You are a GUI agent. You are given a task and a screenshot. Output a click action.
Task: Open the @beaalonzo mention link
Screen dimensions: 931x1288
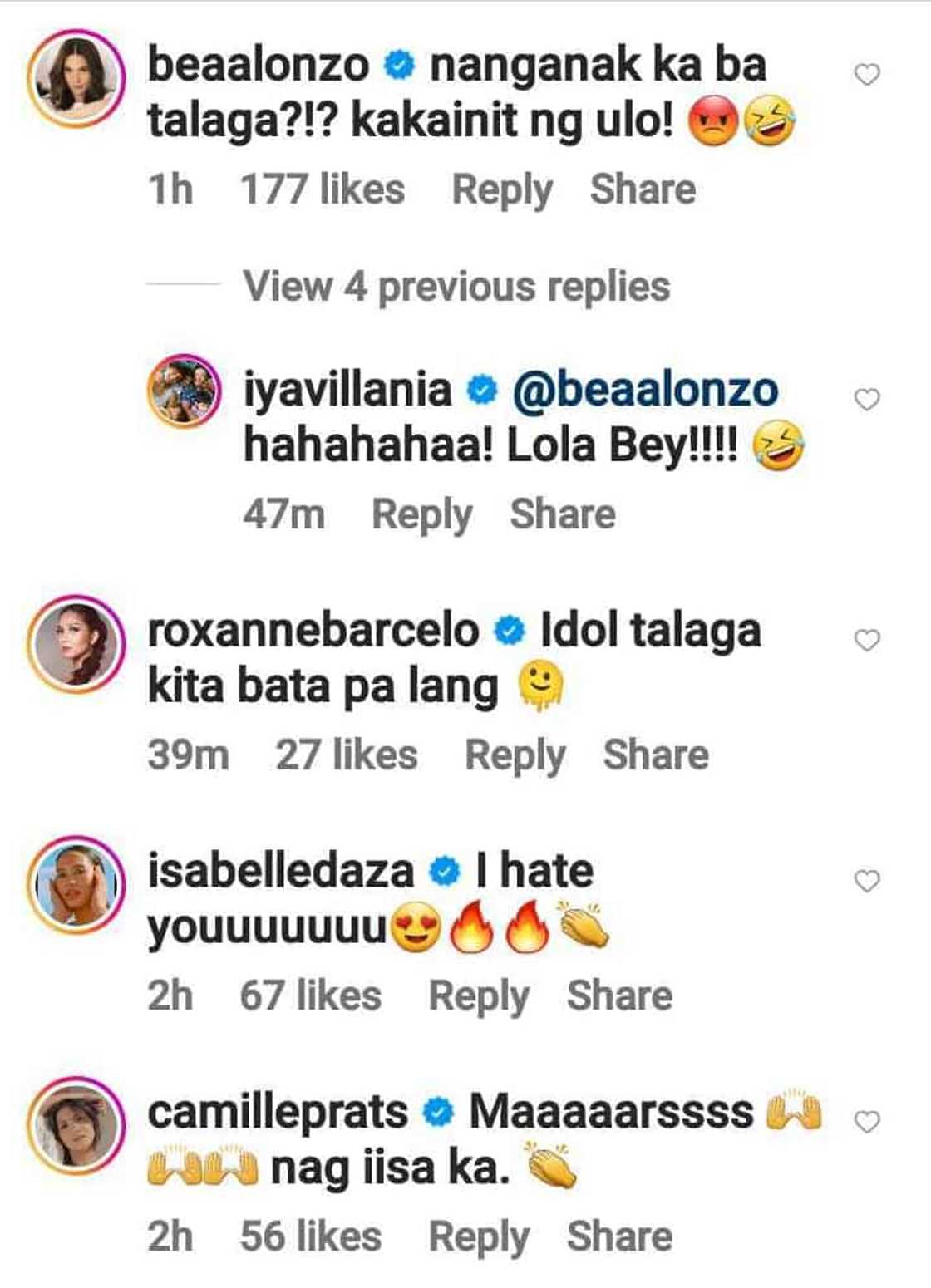click(645, 391)
